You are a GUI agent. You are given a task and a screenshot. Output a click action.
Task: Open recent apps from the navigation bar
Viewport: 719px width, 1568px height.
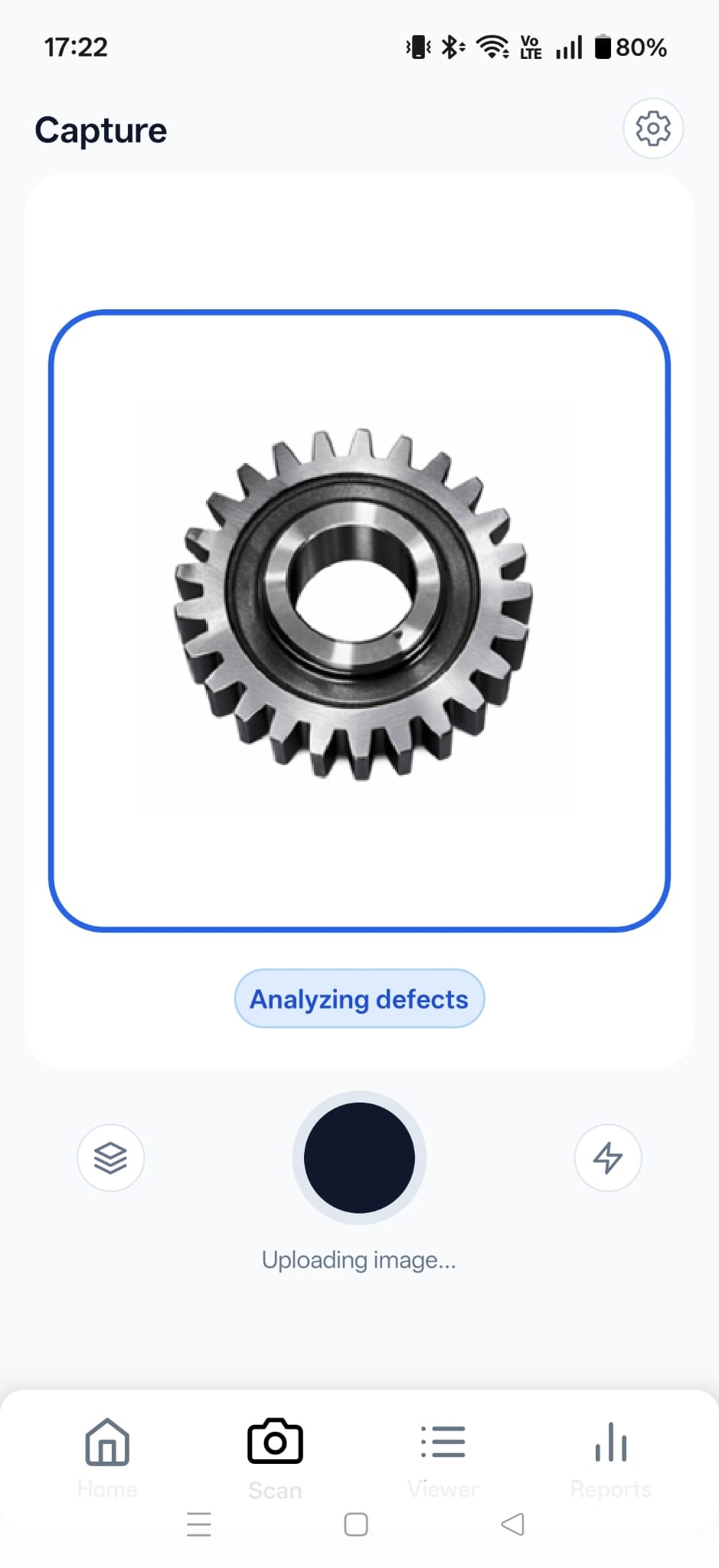[199, 1524]
